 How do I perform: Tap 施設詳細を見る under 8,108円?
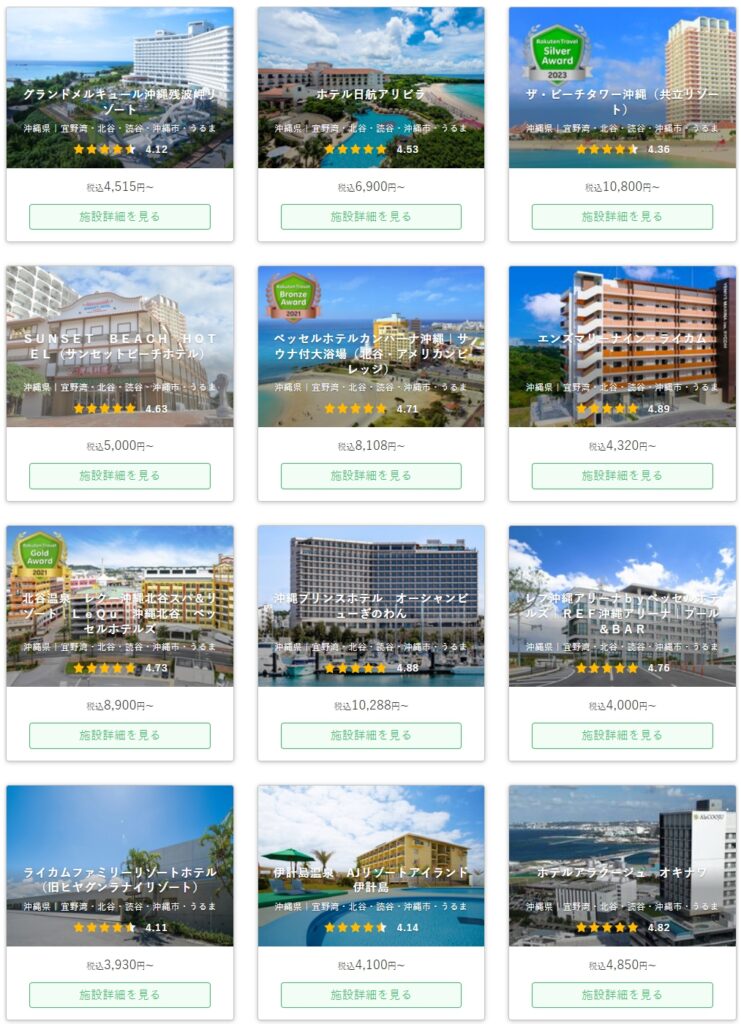click(x=371, y=475)
